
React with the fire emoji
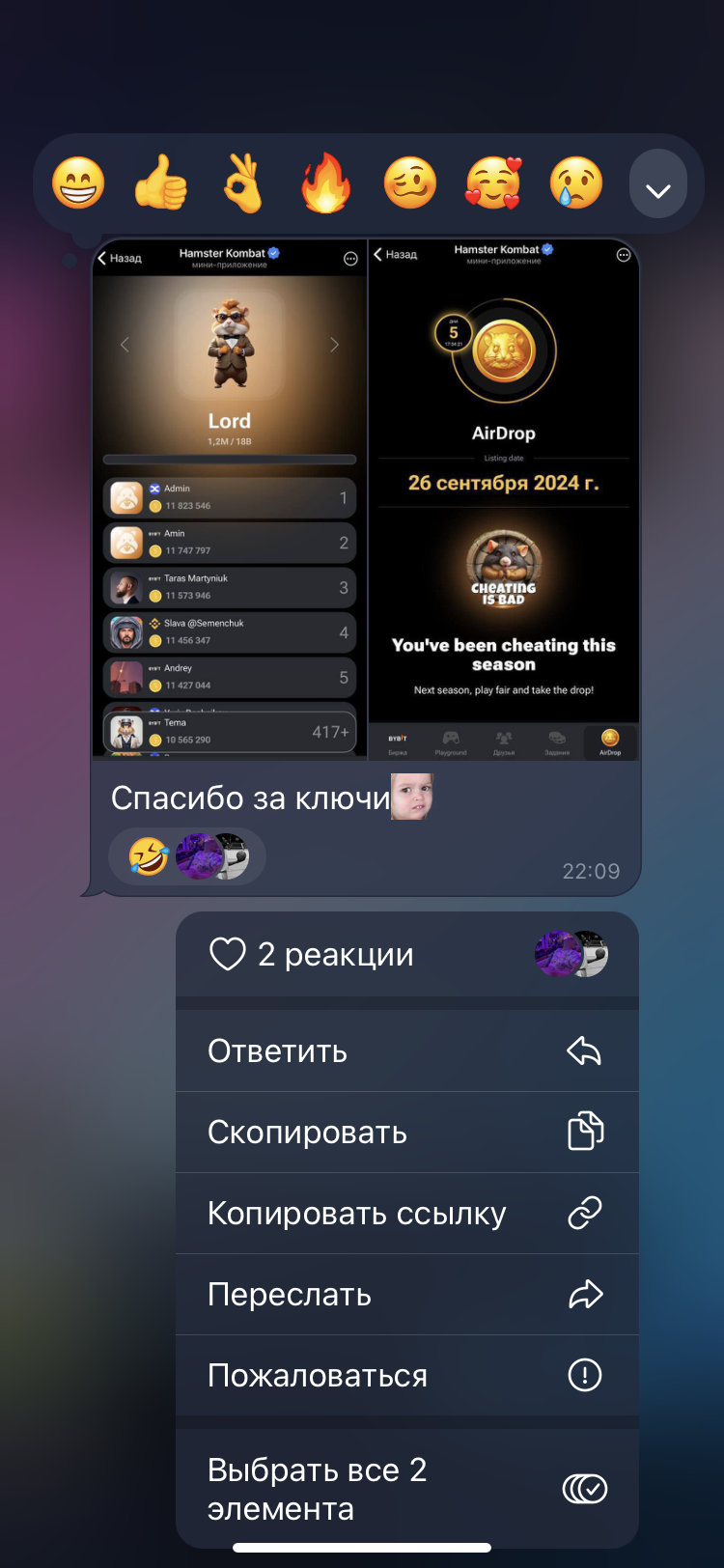click(326, 183)
